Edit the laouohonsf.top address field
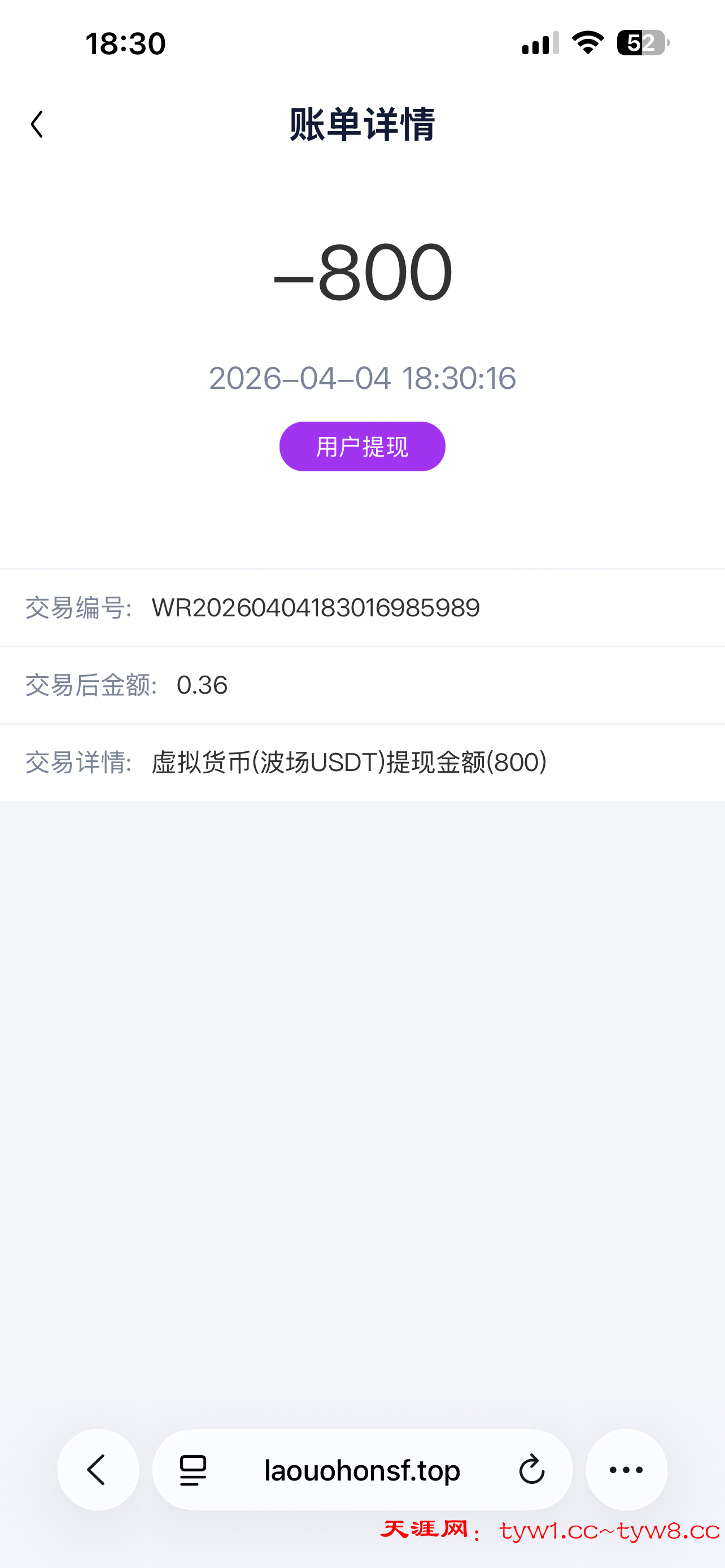This screenshot has width=725, height=1568. [x=362, y=1470]
